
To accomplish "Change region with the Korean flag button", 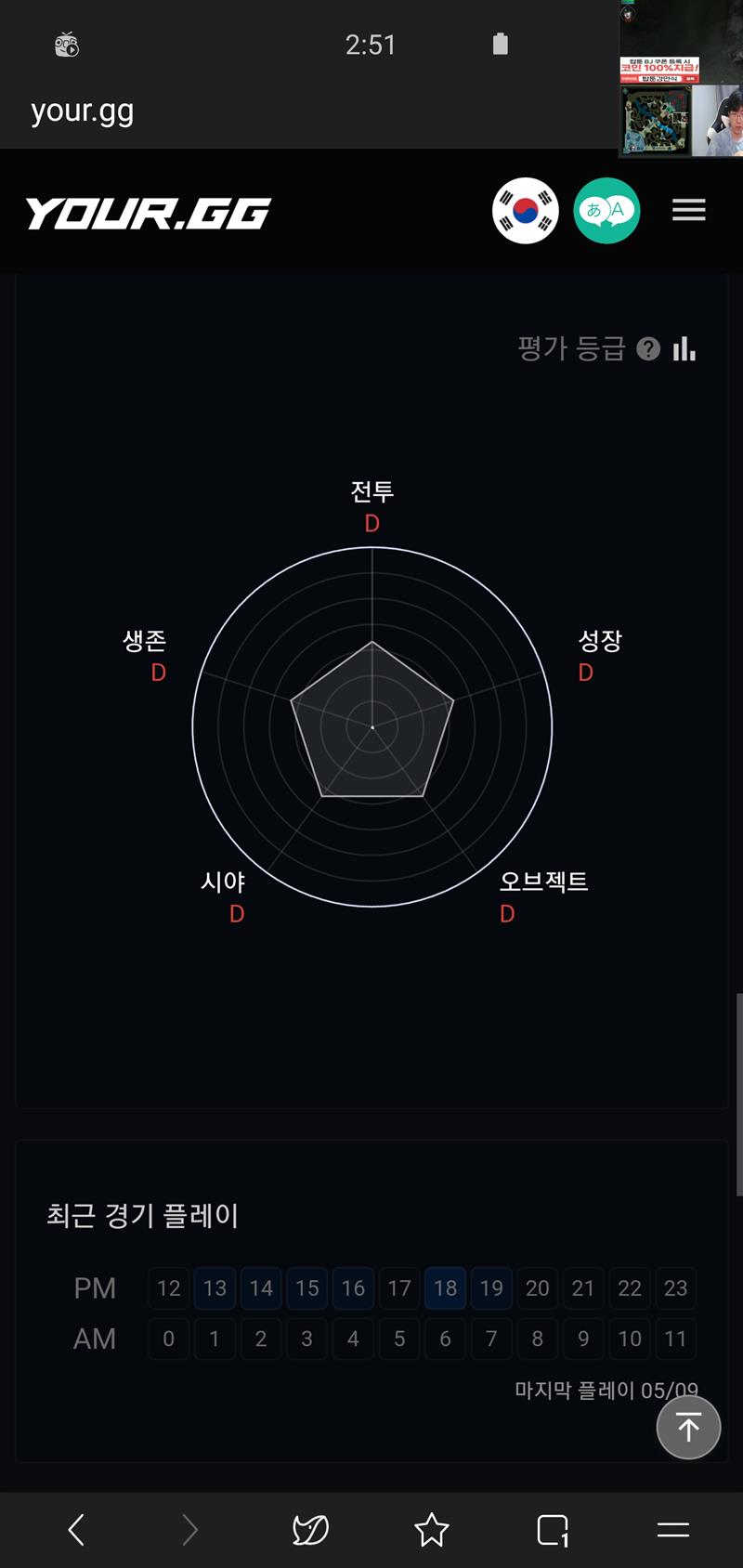I will point(526,211).
